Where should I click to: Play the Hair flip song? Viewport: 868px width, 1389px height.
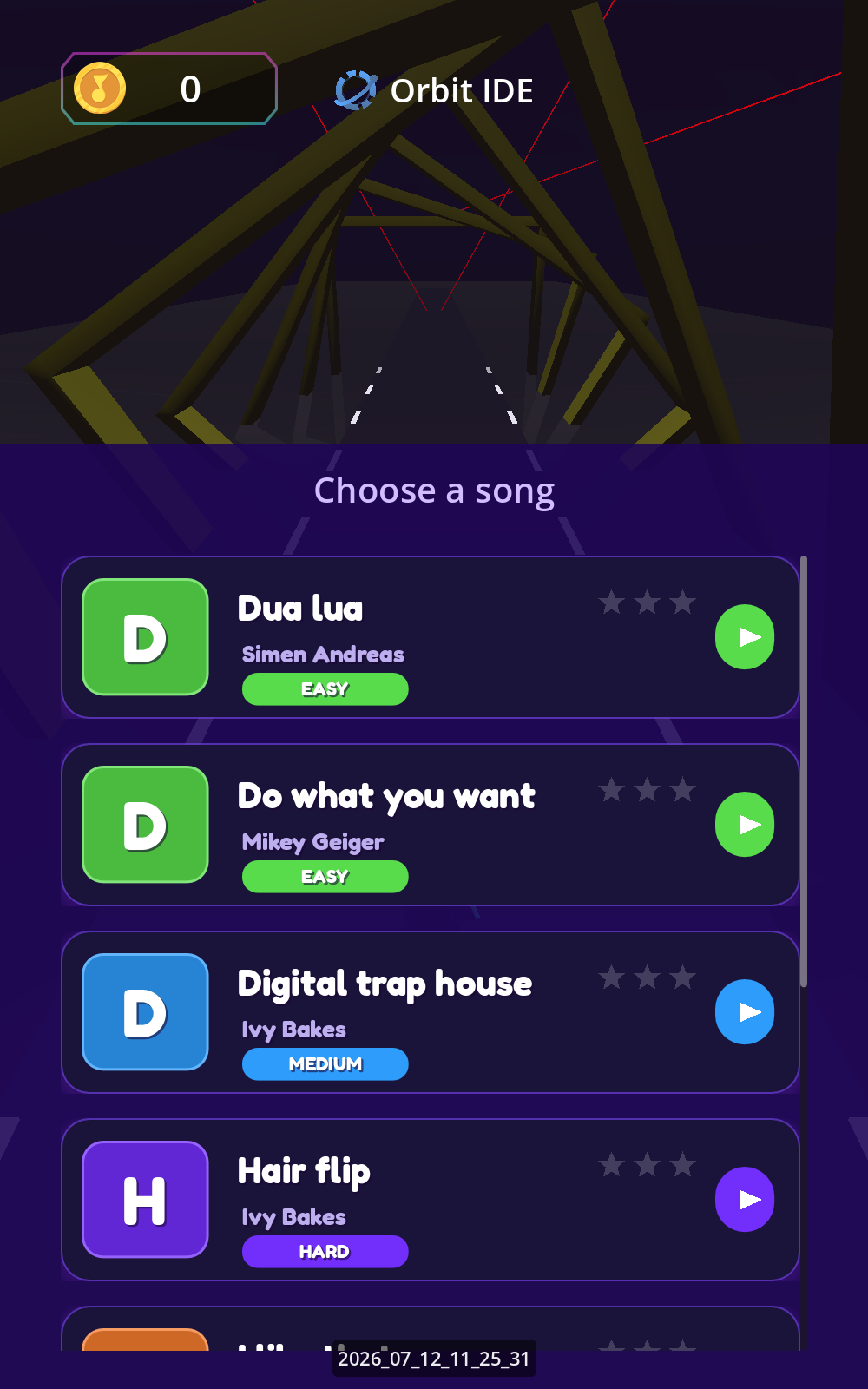[x=745, y=1200]
